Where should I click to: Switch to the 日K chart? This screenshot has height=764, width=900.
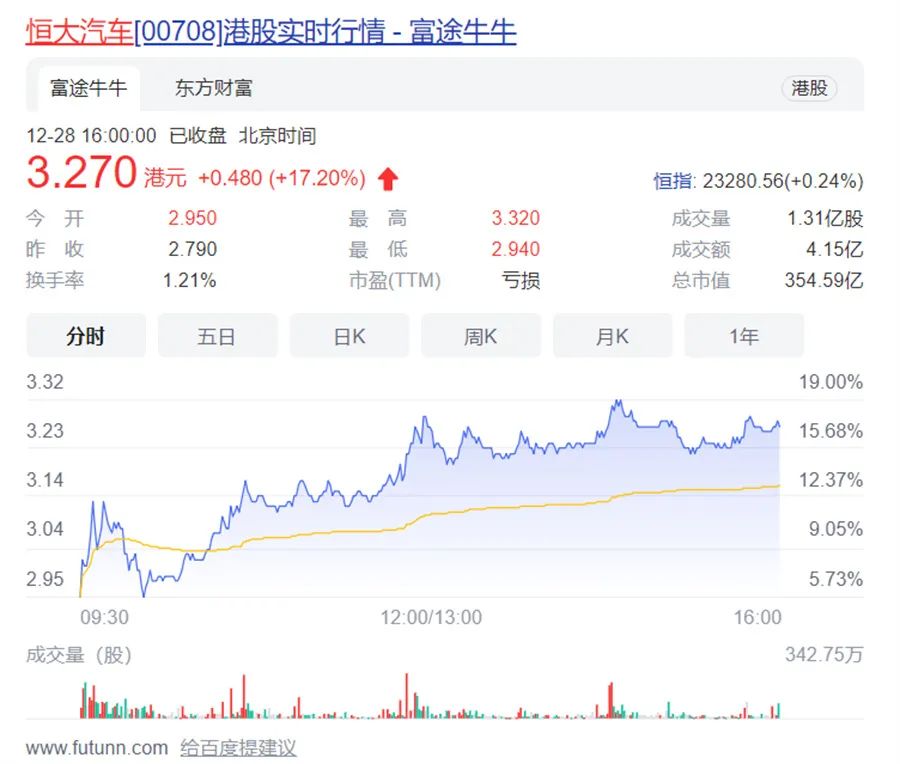click(349, 336)
